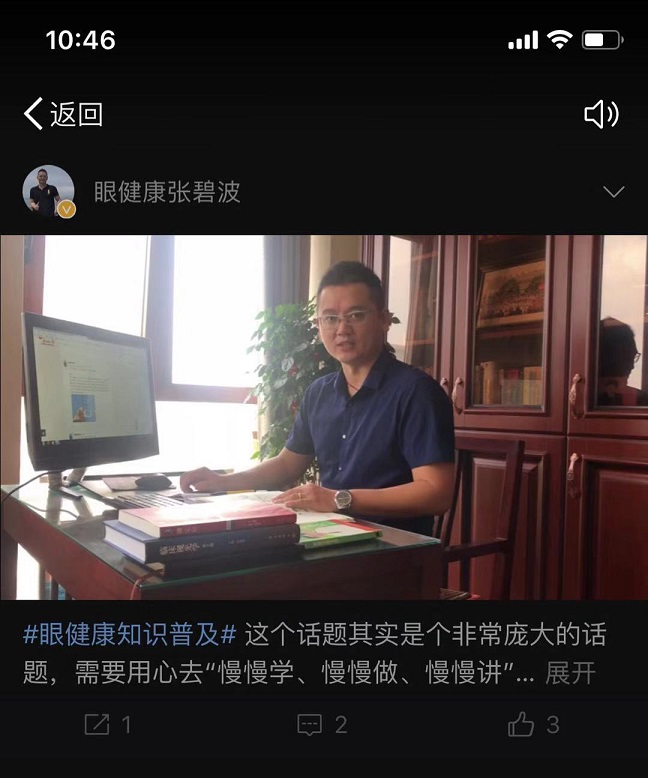Play the video of the man at desk
Viewport: 648px width, 778px height.
324,417
